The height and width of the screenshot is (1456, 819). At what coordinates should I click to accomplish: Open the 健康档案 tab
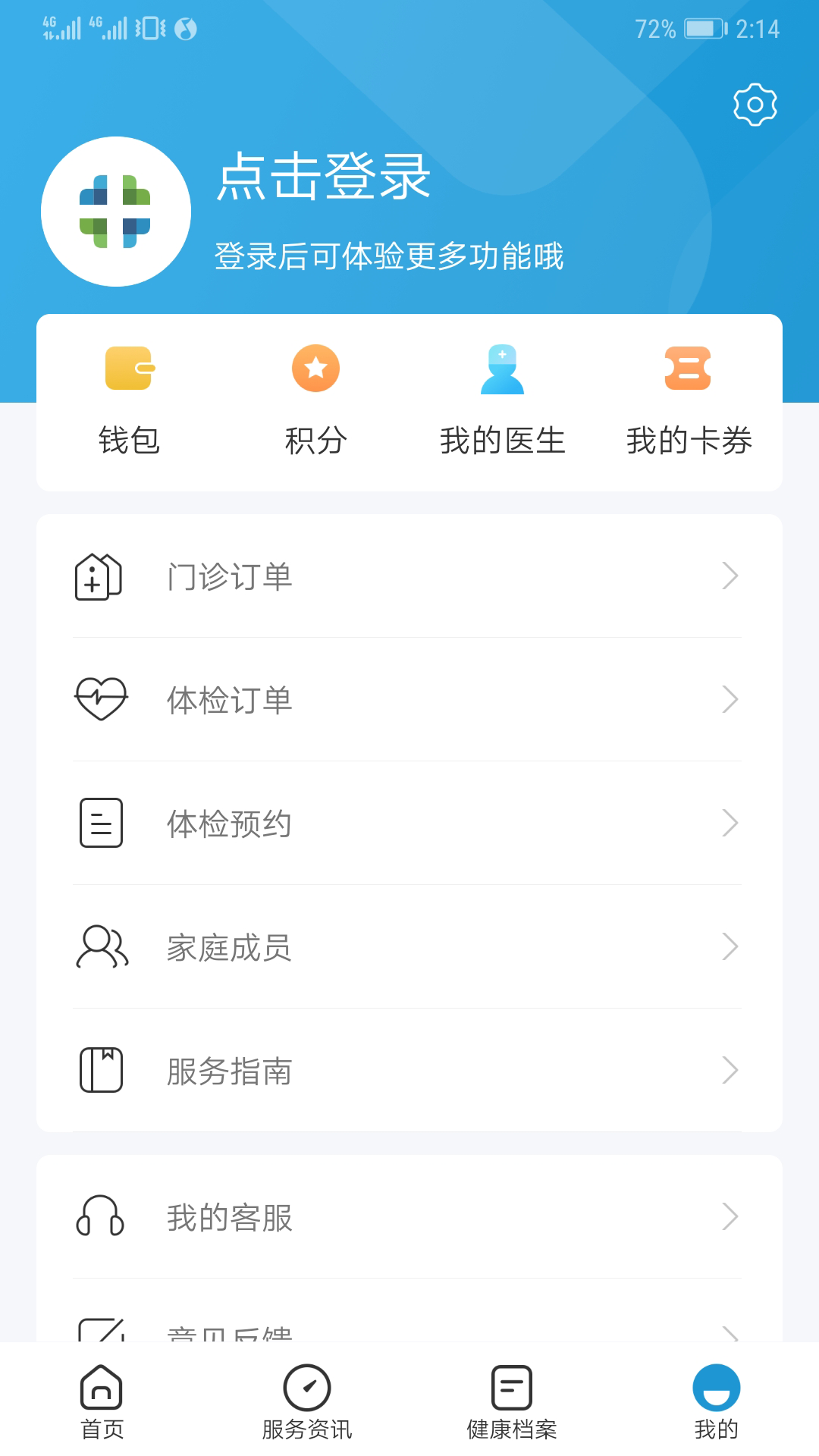point(511,1399)
